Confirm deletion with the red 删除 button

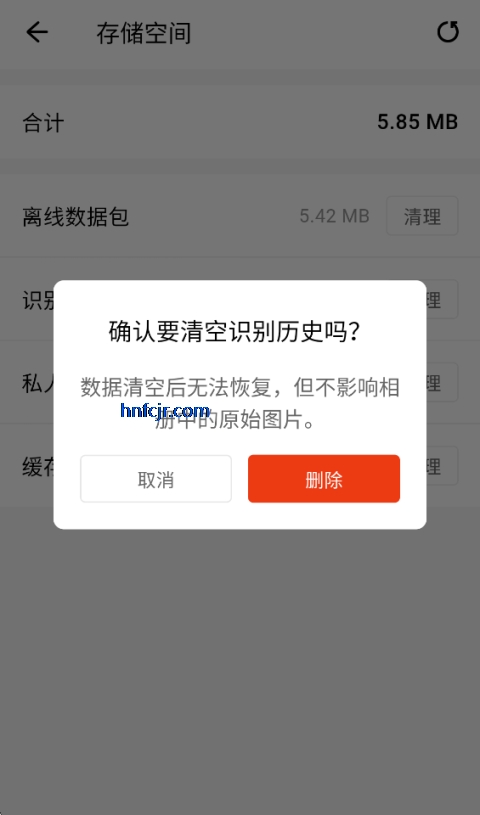pyautogui.click(x=323, y=479)
